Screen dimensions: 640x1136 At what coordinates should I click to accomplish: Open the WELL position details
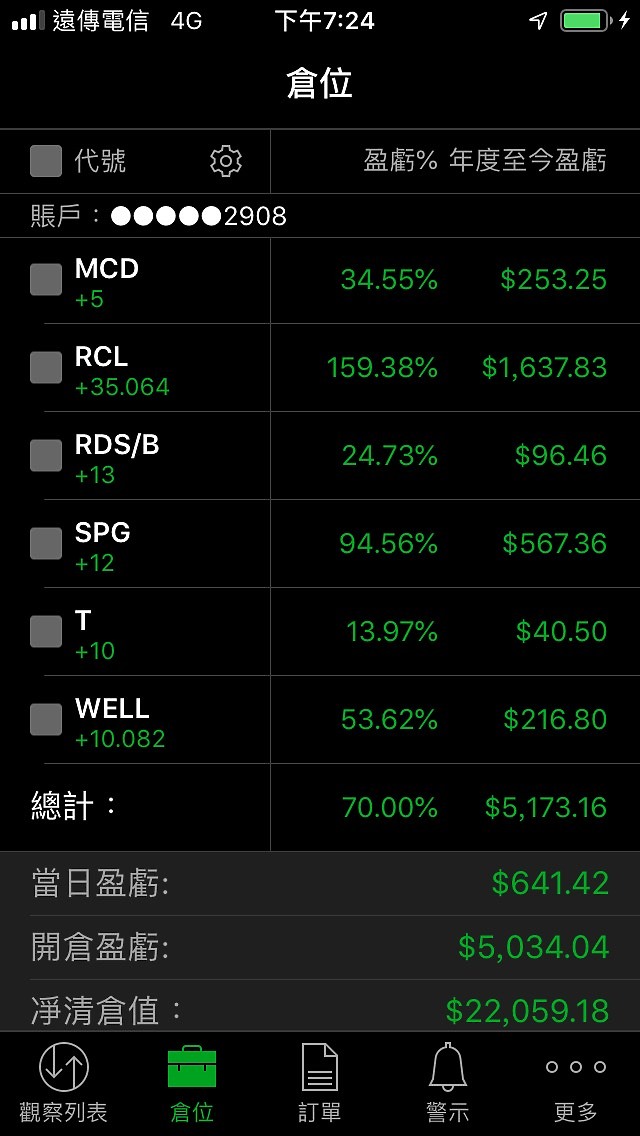pos(320,720)
